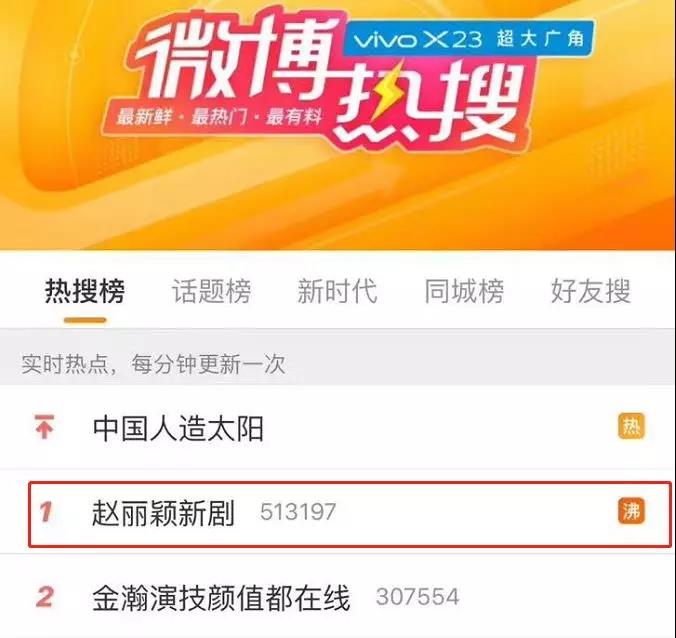Viewport: 676px width, 638px height.
Task: Open the 话题榜 tab
Action: click(211, 292)
